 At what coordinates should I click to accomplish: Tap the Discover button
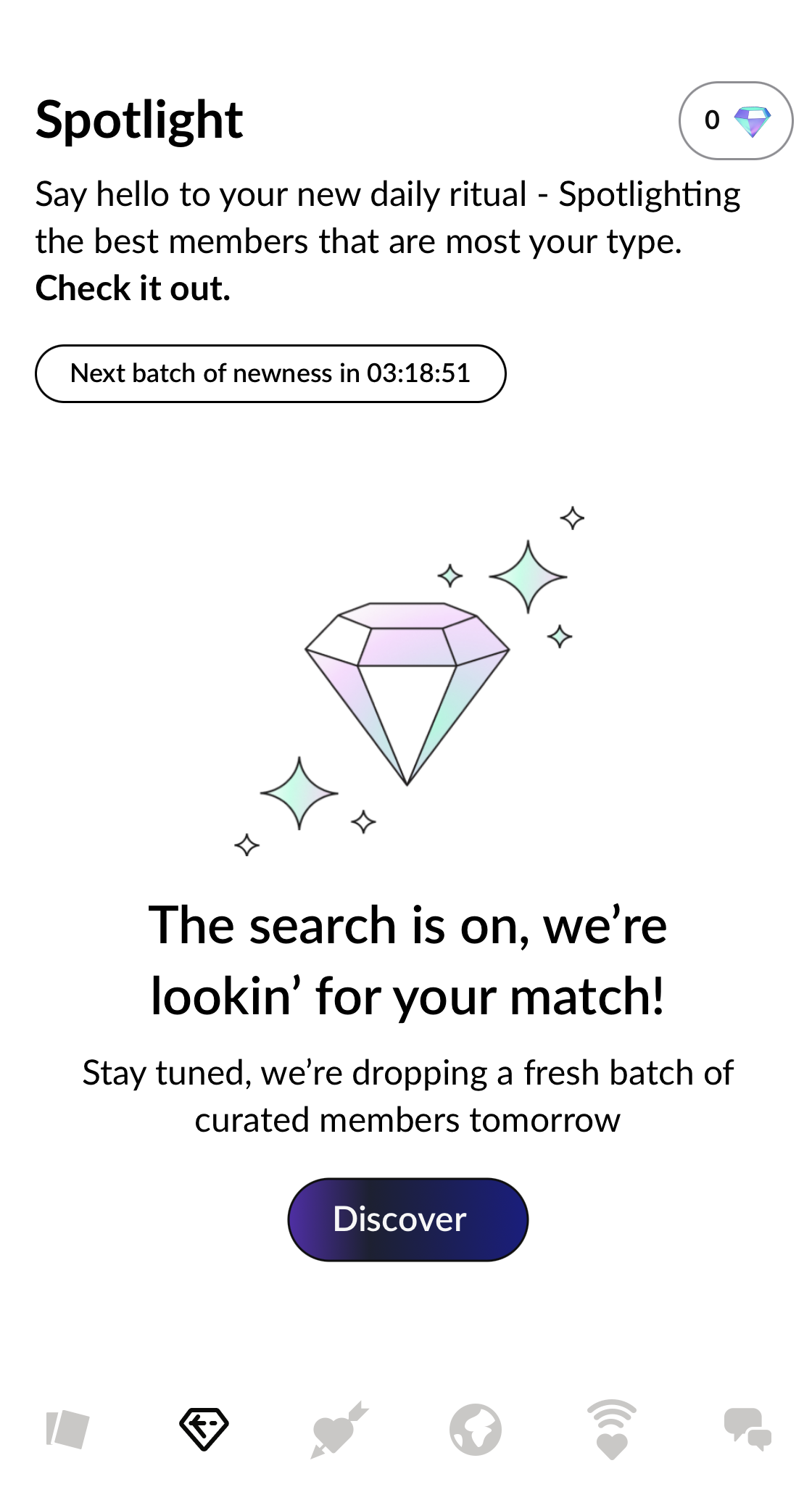point(407,1219)
